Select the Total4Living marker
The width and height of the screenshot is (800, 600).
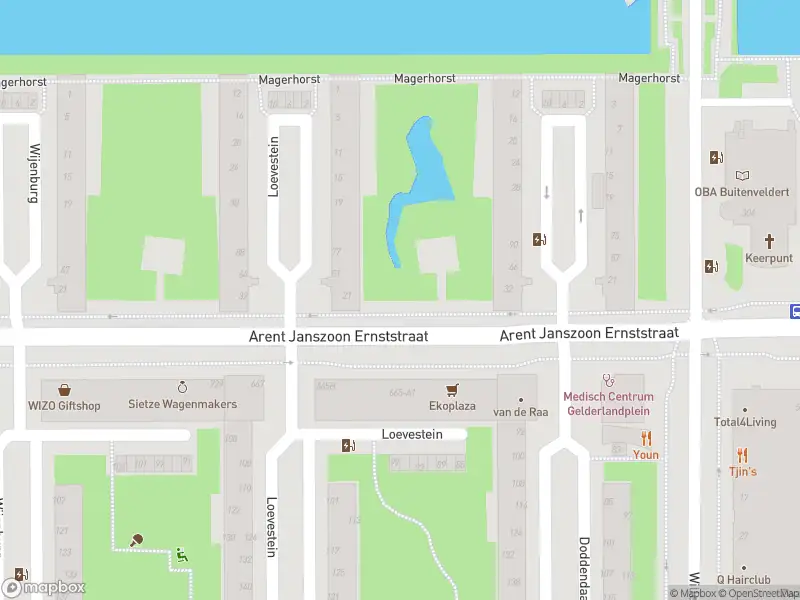[x=745, y=409]
